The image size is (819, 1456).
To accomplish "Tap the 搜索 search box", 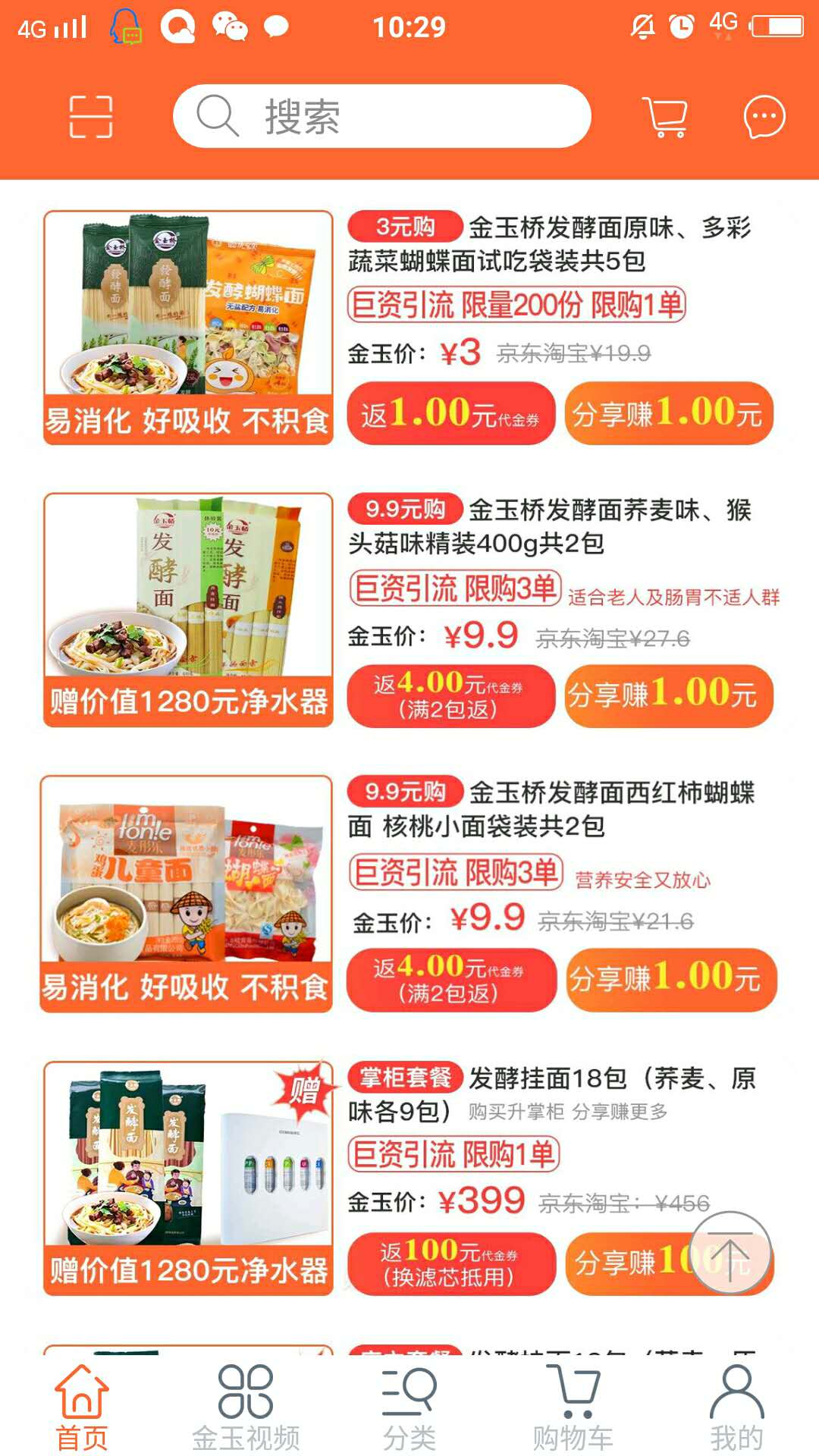I will (x=382, y=117).
